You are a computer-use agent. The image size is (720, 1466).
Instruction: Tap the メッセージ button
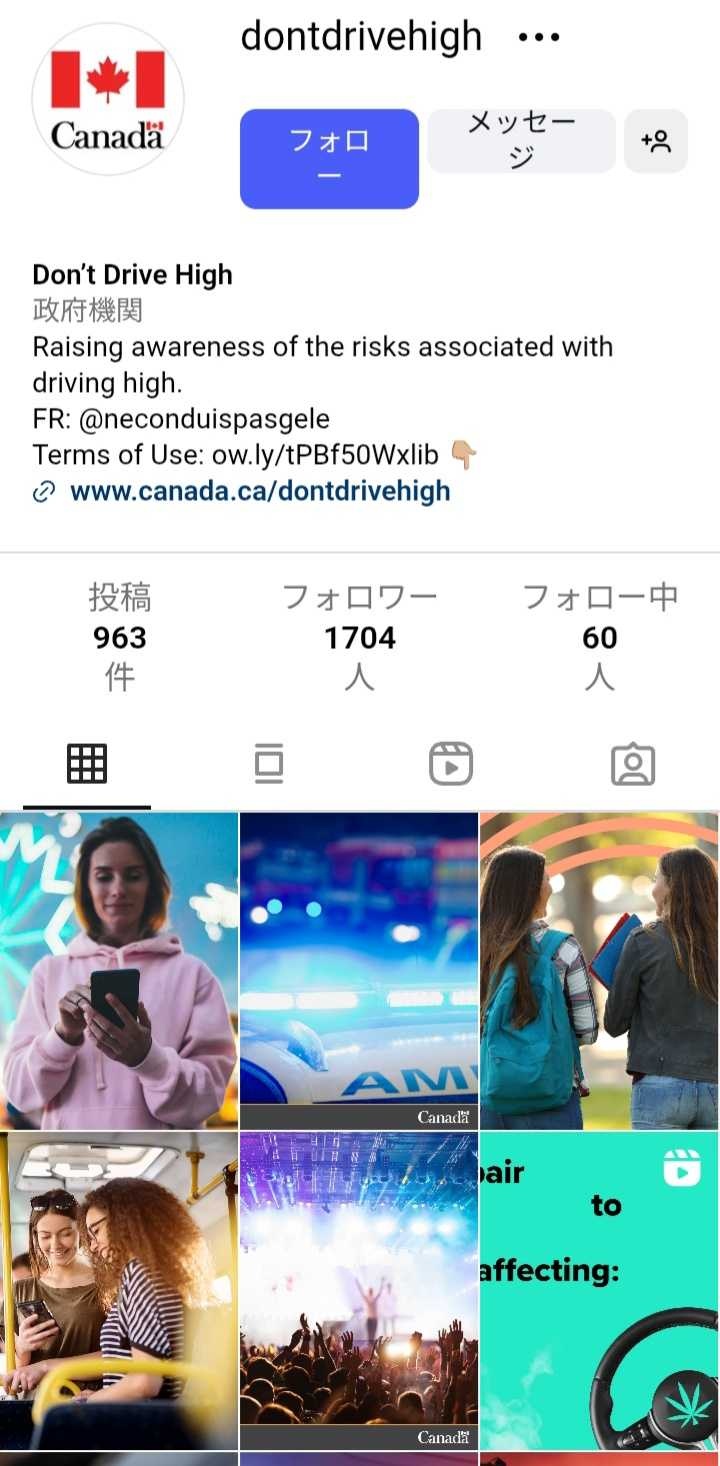pyautogui.click(x=521, y=141)
